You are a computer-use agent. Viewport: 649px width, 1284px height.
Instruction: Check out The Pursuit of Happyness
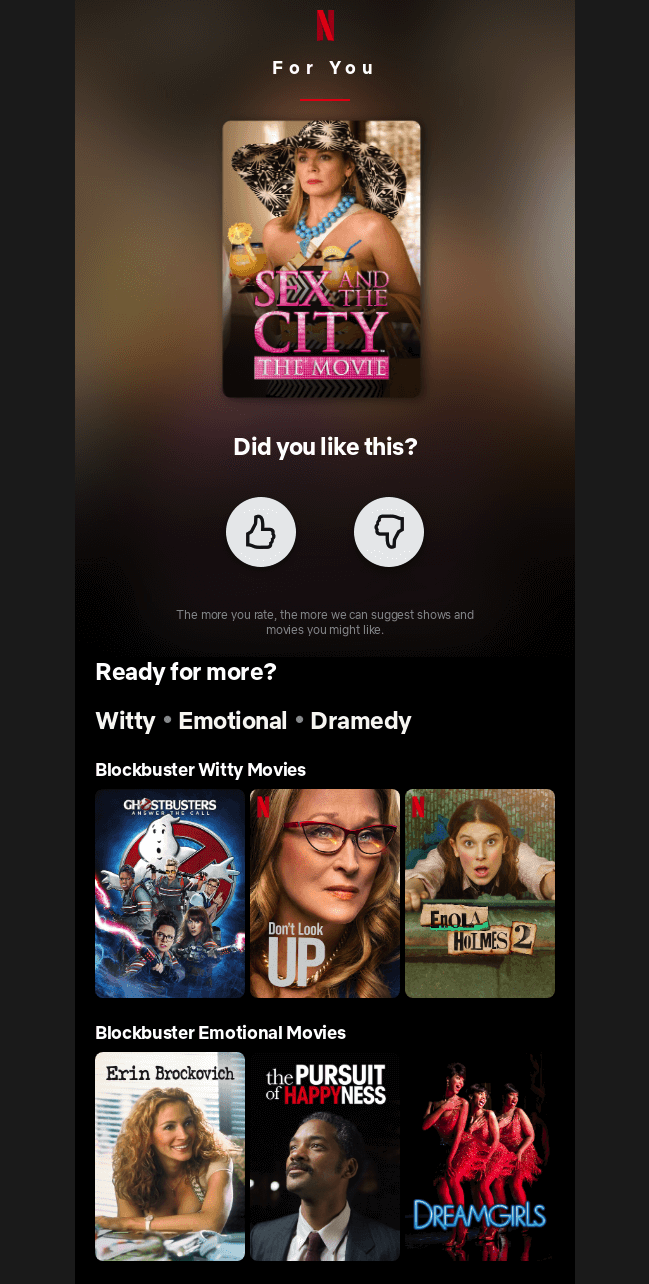325,1156
